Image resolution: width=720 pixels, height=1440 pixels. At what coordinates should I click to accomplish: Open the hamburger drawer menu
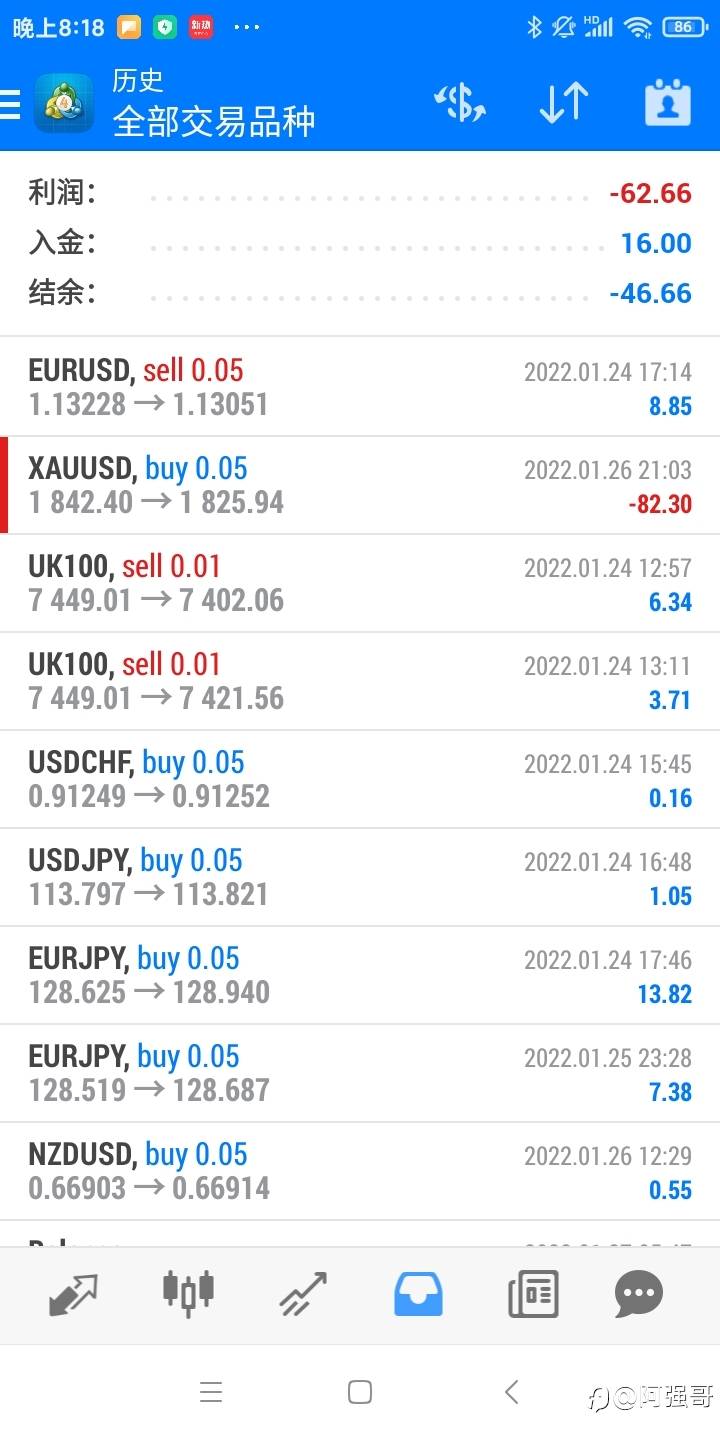pyautogui.click(x=10, y=103)
